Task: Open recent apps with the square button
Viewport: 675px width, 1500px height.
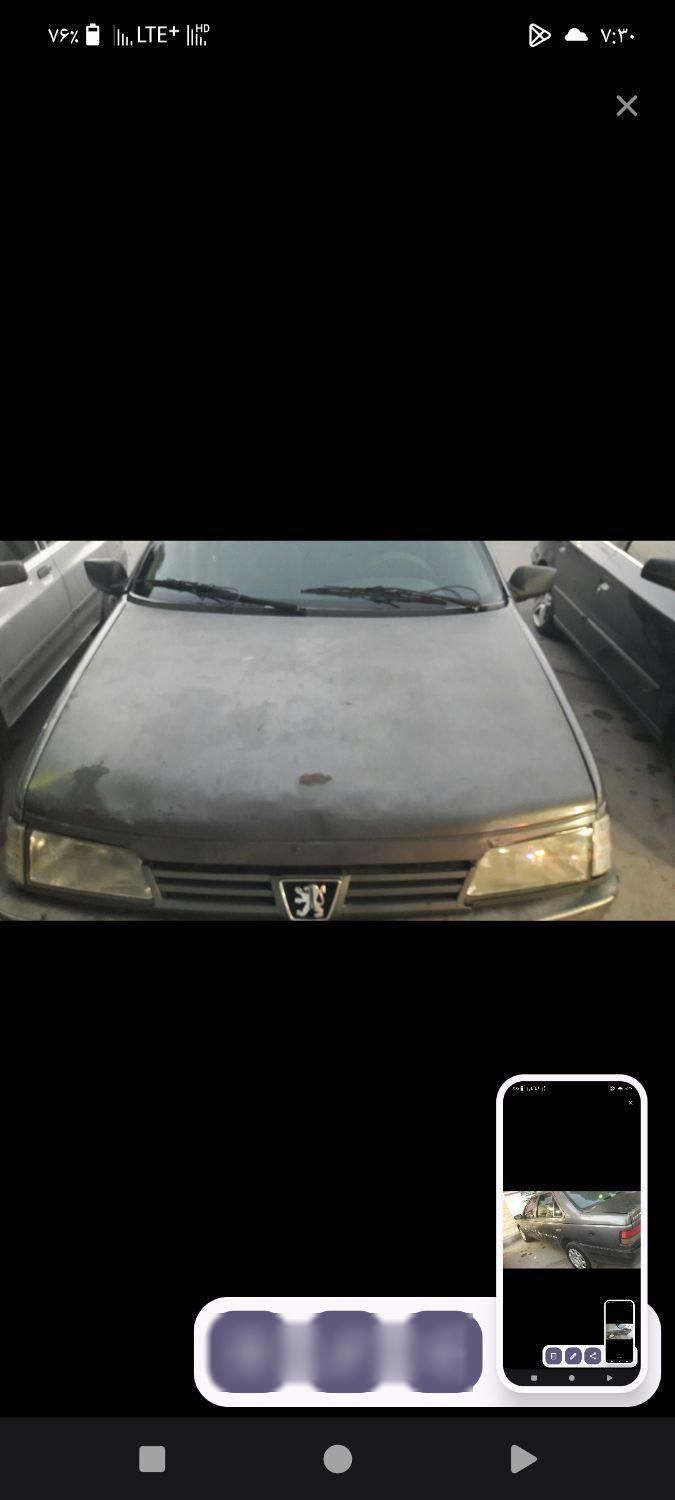Action: pos(152,1459)
